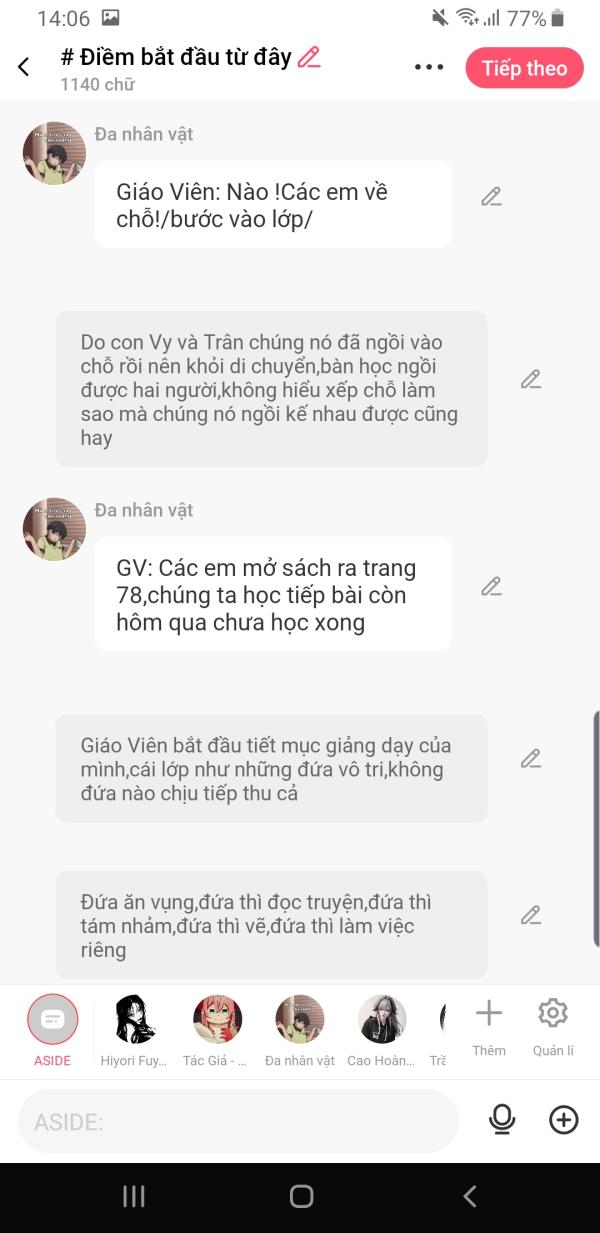Viewport: 600px width, 1233px height.
Task: Open recent apps from the navigation bar
Action: [x=134, y=1196]
